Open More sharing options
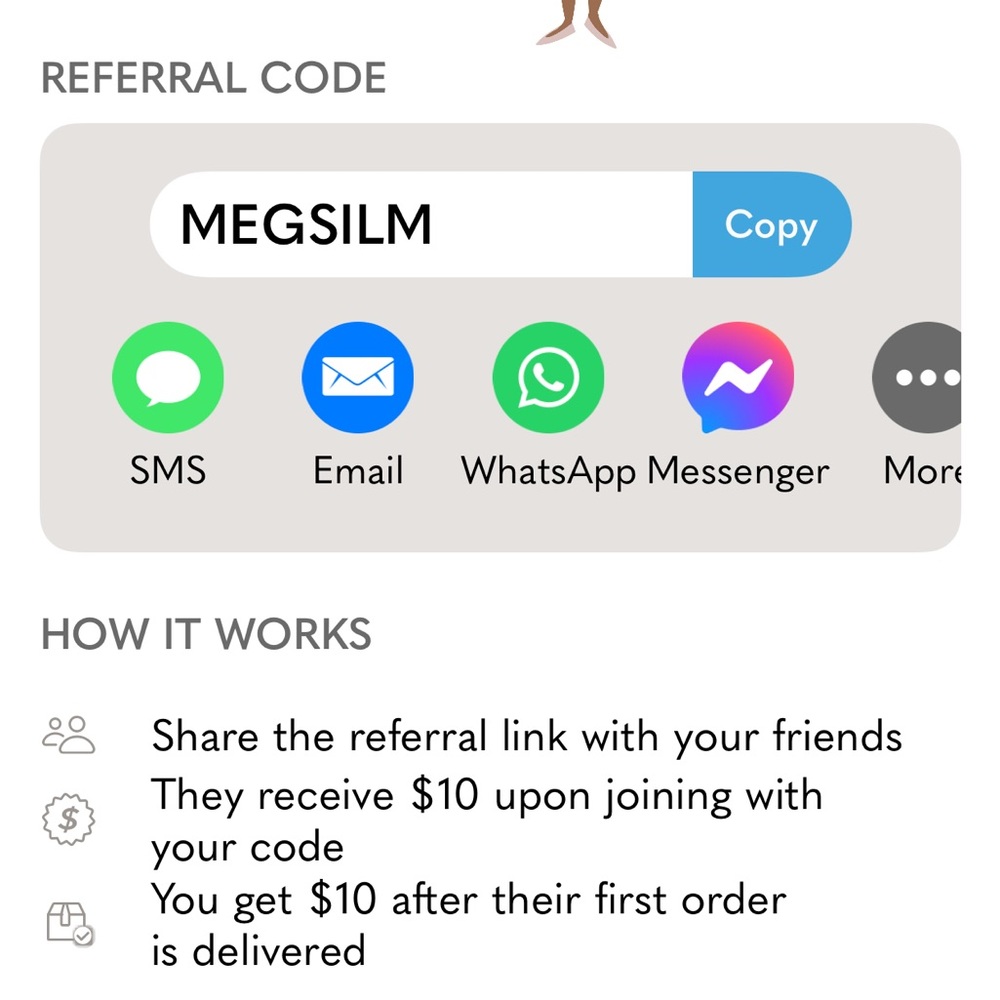Screen dimensions: 1000x1000 (x=922, y=377)
